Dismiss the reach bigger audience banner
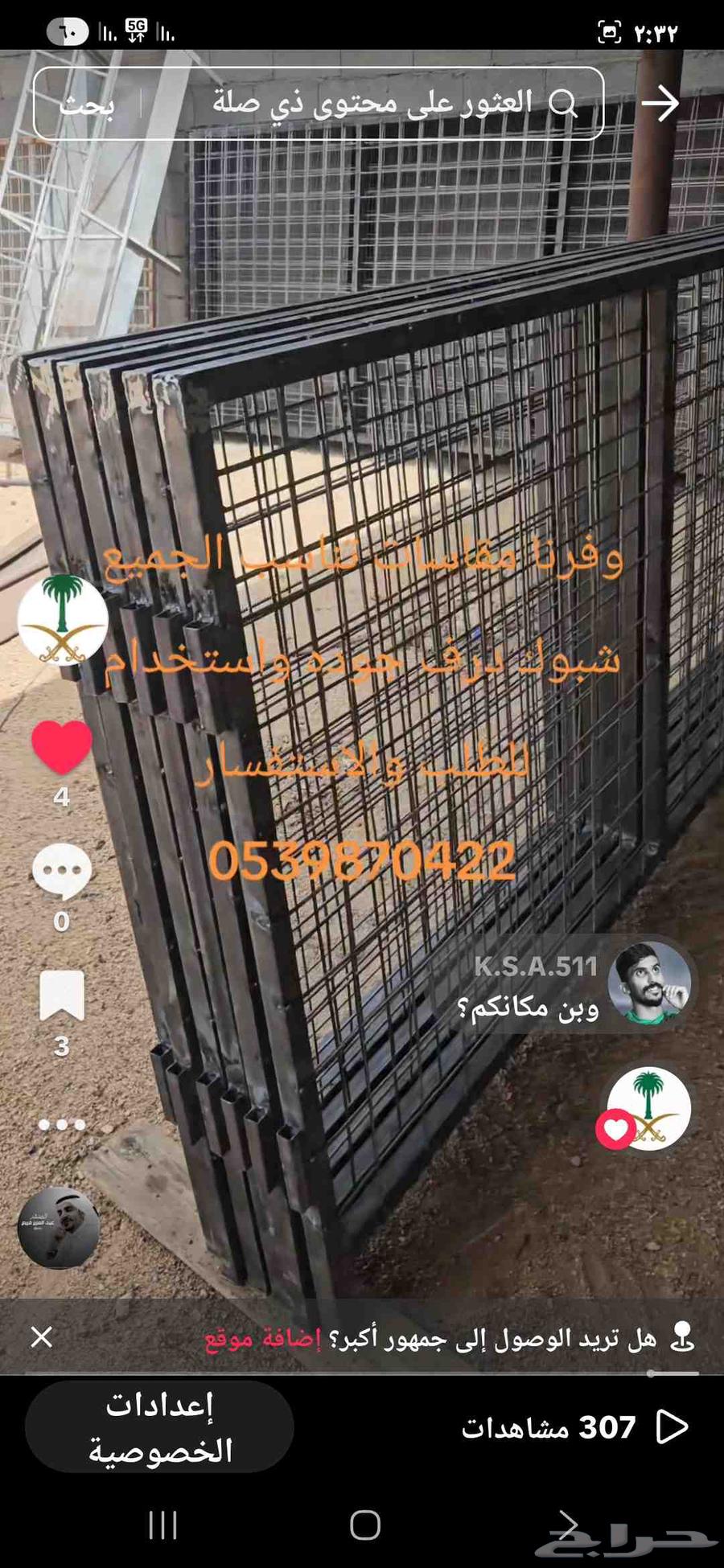Image resolution: width=724 pixels, height=1568 pixels. 42,1337
